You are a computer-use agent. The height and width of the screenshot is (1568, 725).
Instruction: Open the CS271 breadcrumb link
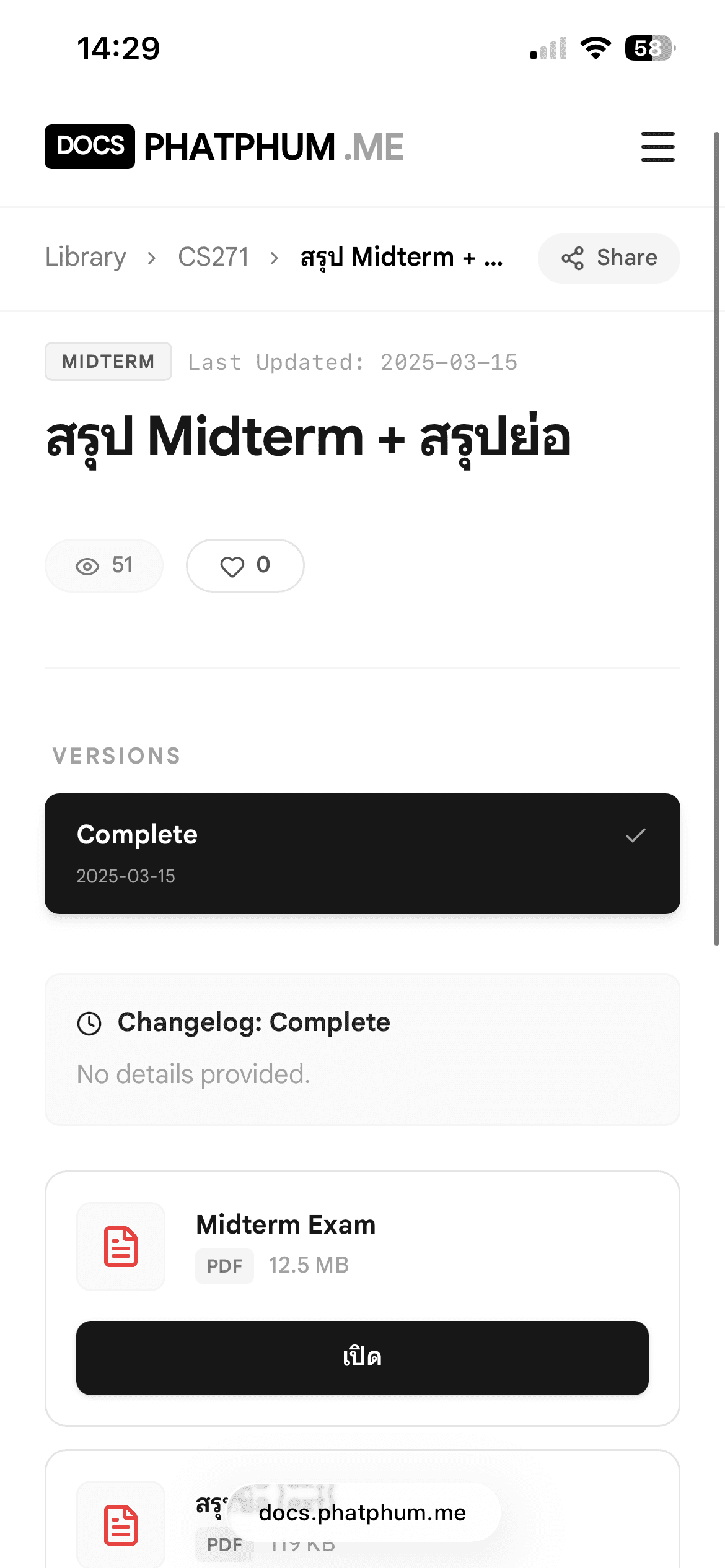pos(214,258)
